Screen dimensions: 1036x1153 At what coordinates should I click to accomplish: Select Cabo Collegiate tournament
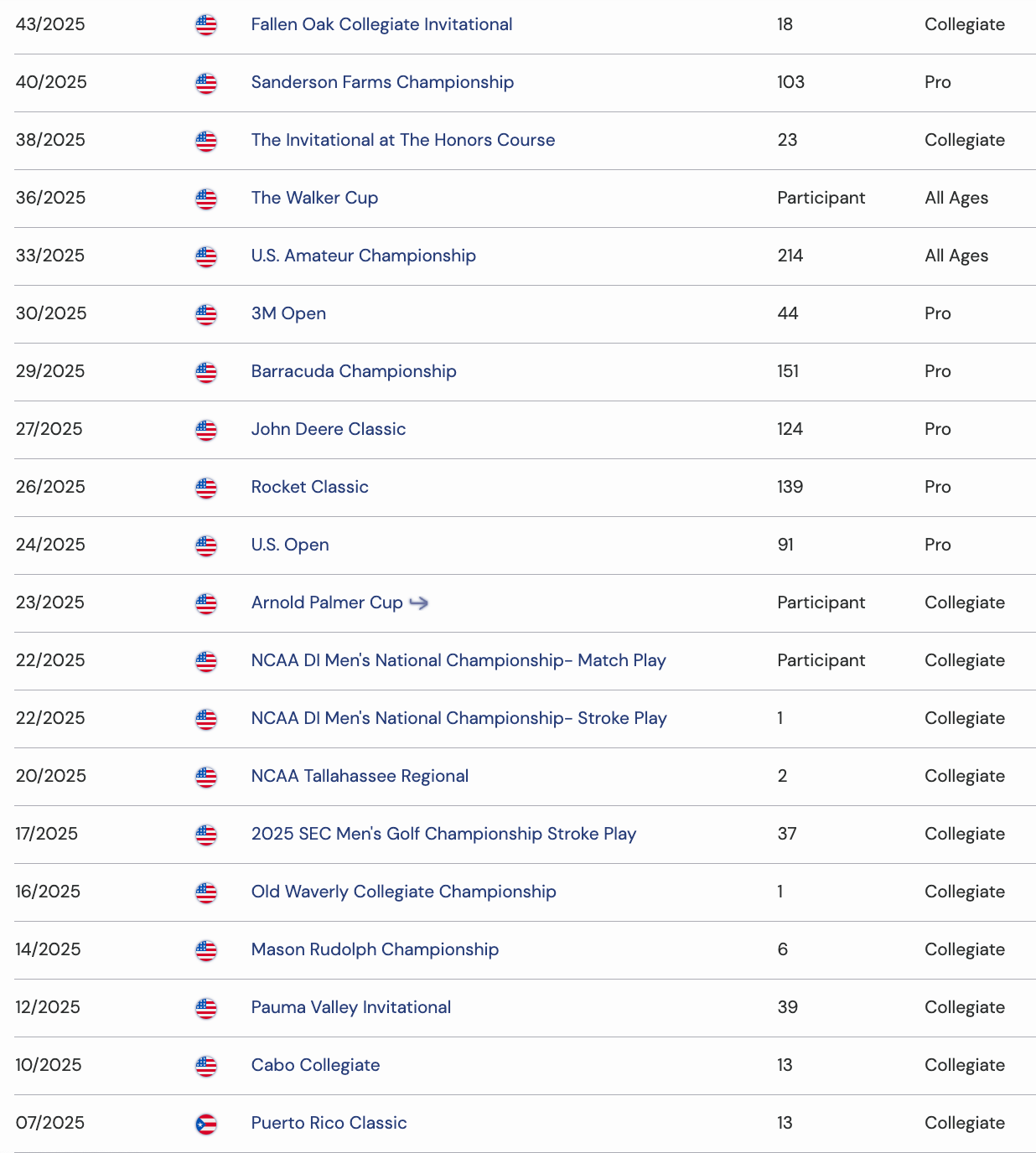[x=315, y=1065]
